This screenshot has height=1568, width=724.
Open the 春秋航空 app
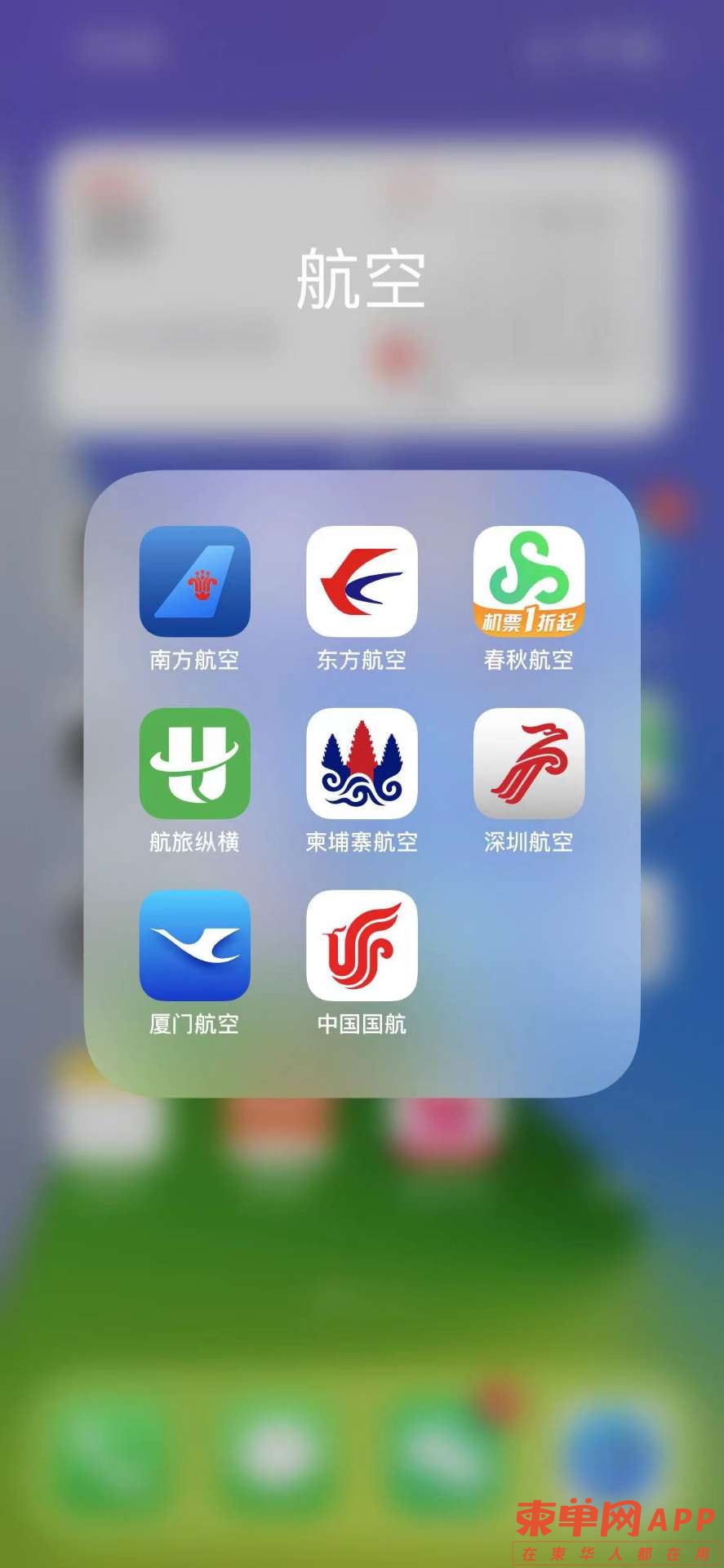pos(529,581)
